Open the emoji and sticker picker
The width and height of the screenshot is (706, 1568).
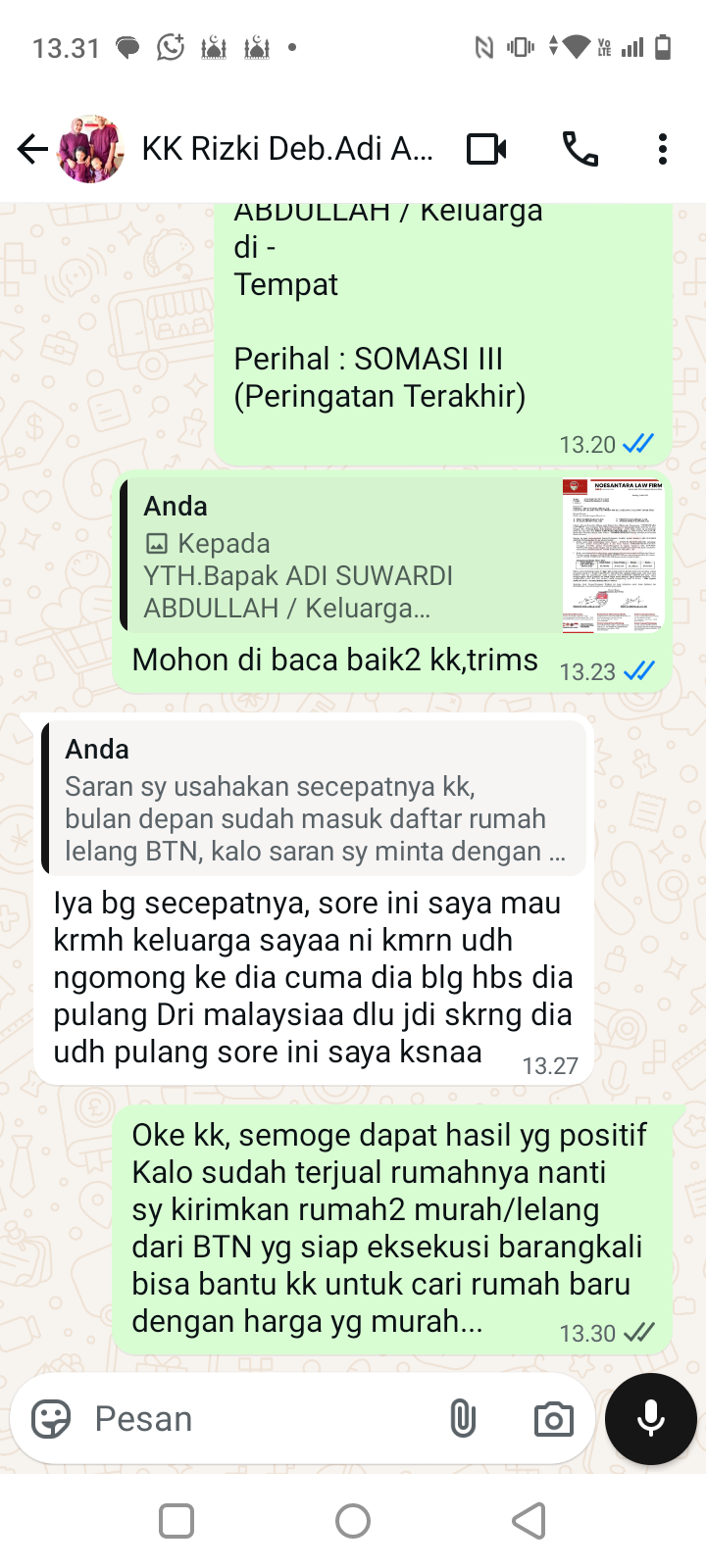51,1418
